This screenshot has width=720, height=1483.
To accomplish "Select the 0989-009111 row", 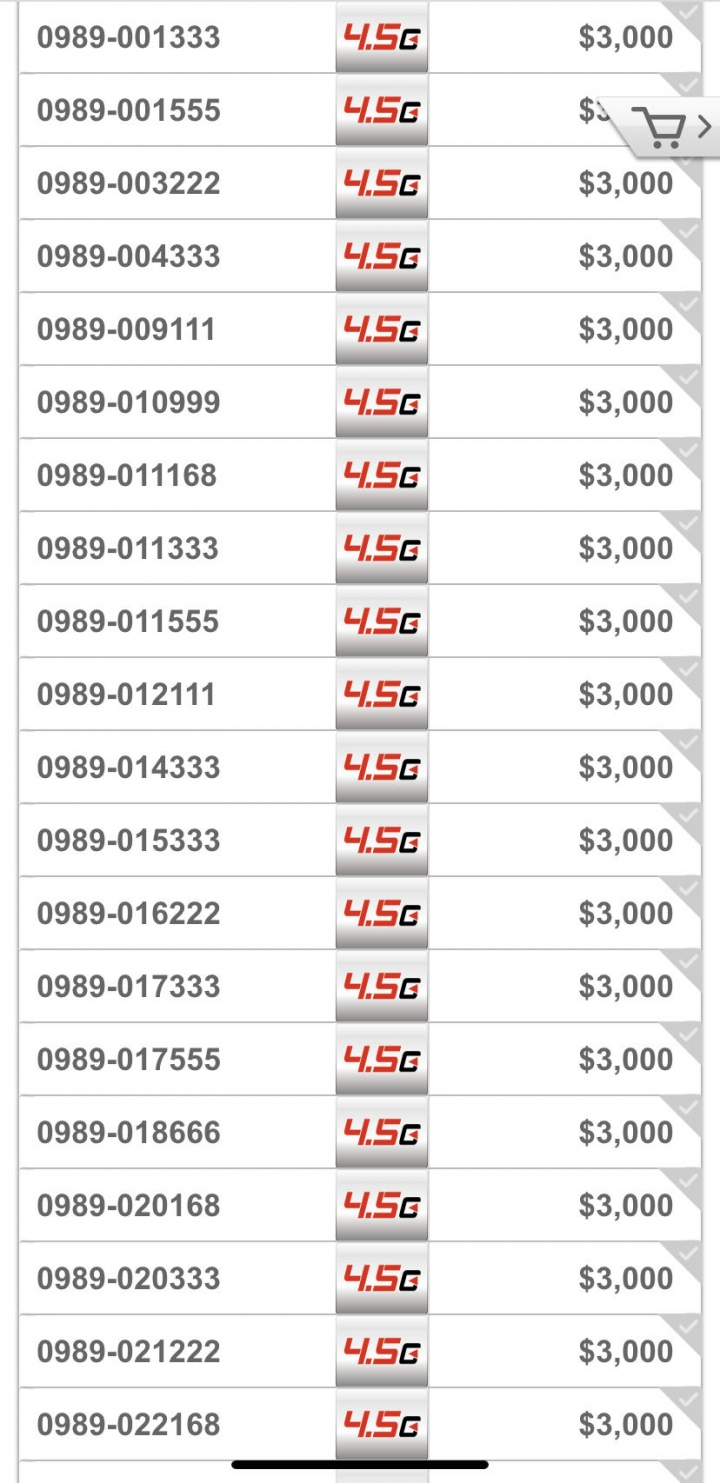I will point(360,329).
